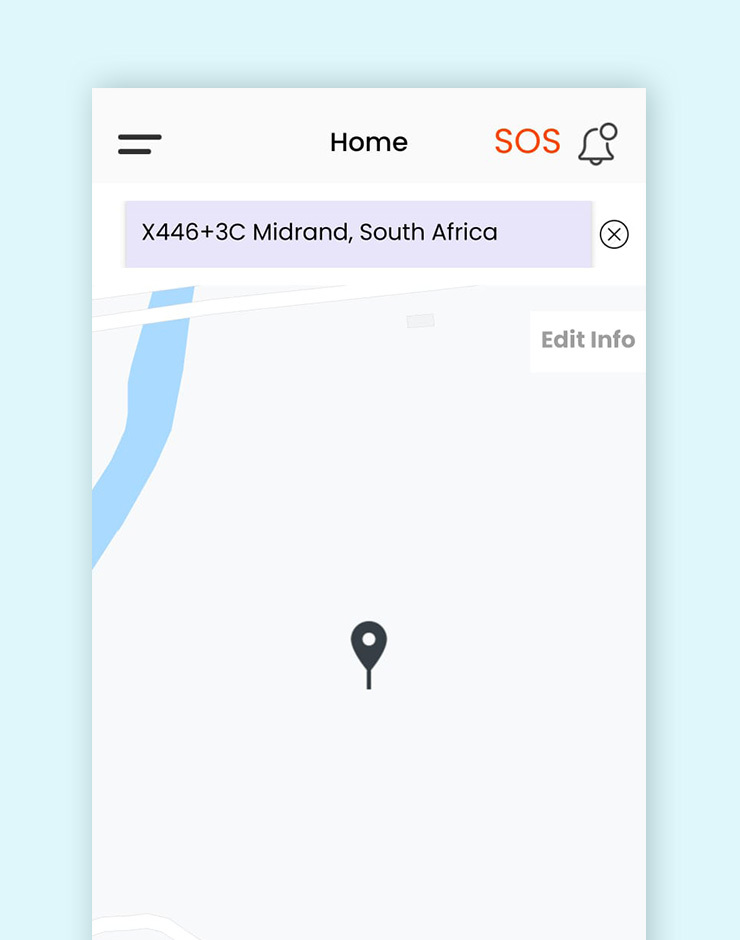Tap the SOS emergency button
The image size is (740, 940).
click(527, 142)
